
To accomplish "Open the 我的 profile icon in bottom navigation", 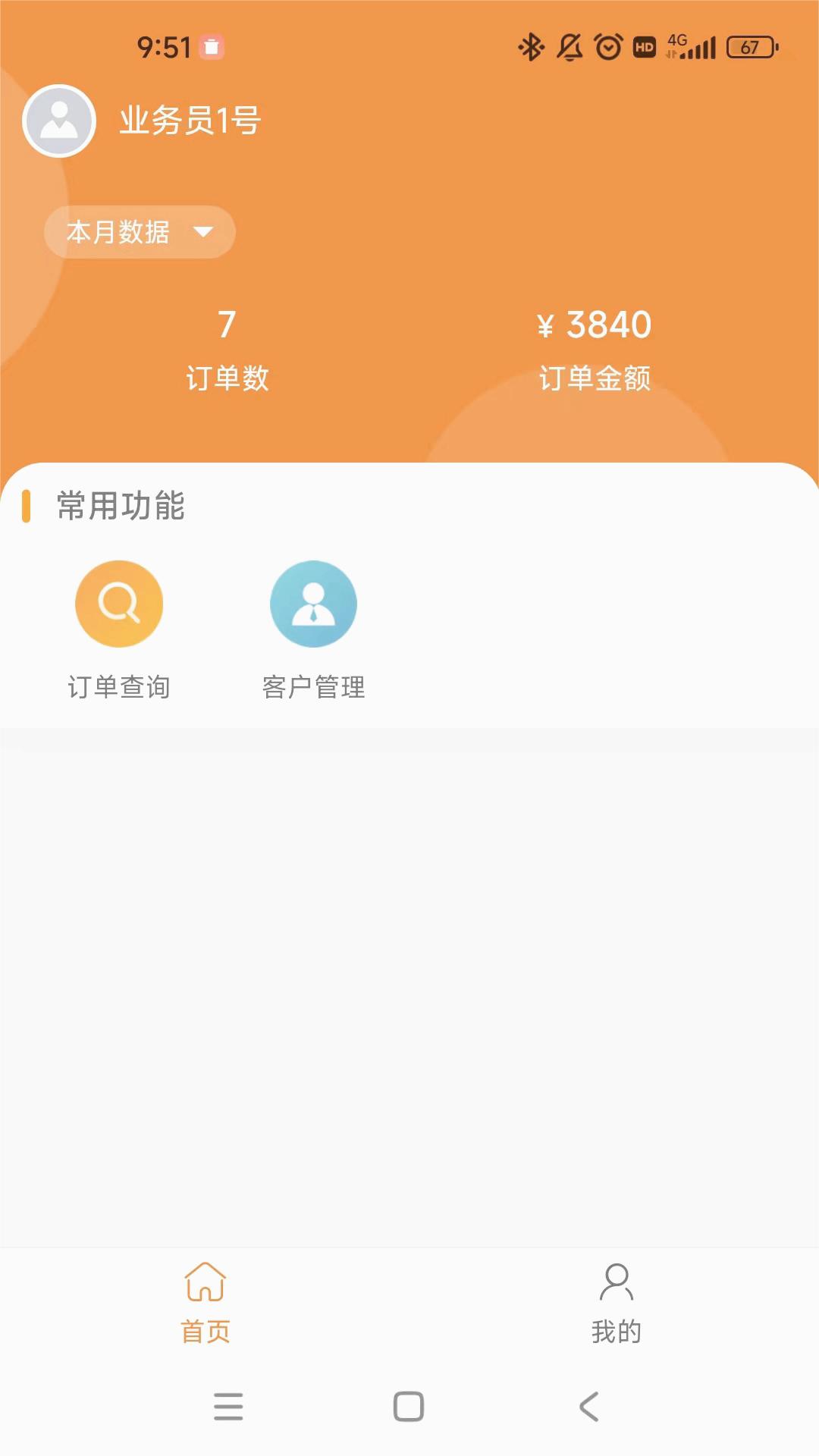I will pos(617,1282).
